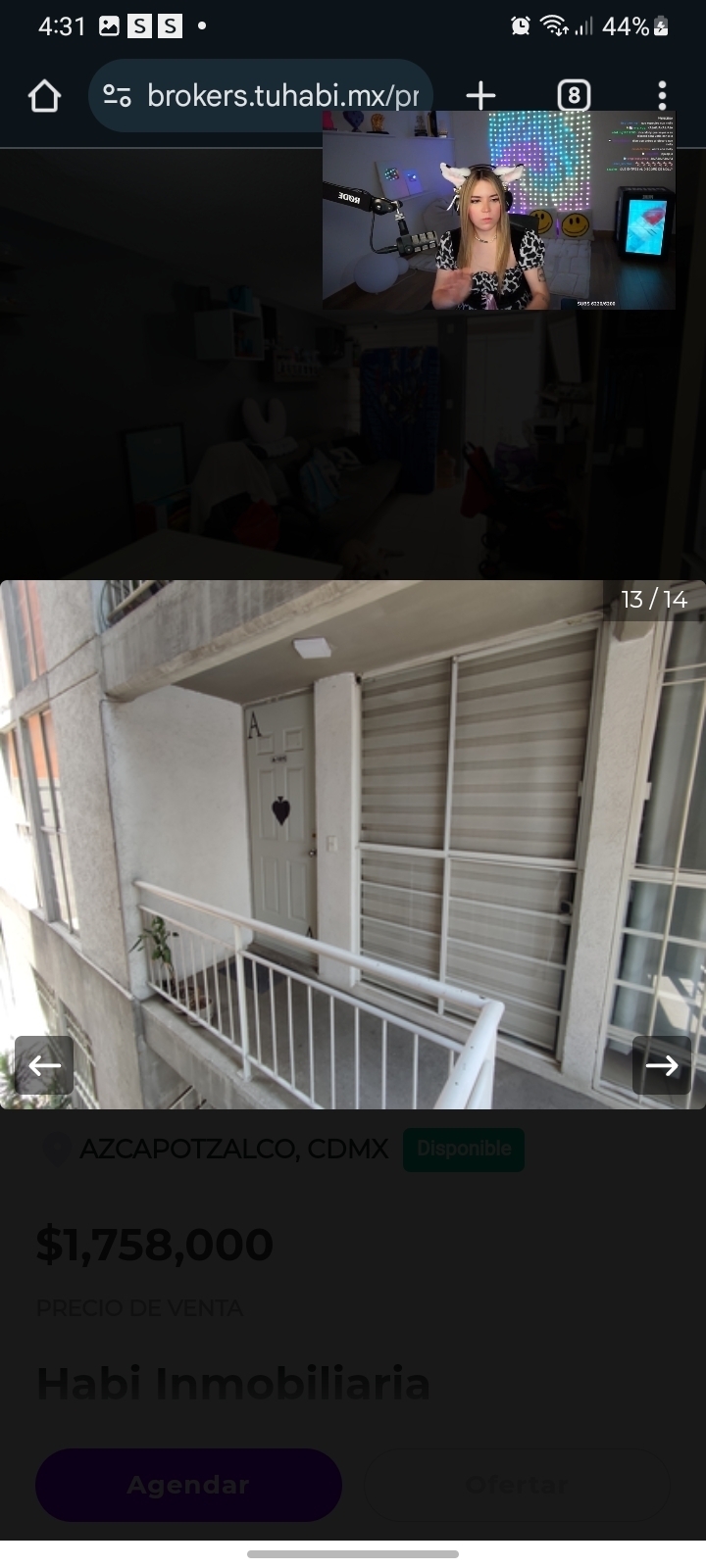
Task: Tap the Agendar button
Action: coord(188,1485)
